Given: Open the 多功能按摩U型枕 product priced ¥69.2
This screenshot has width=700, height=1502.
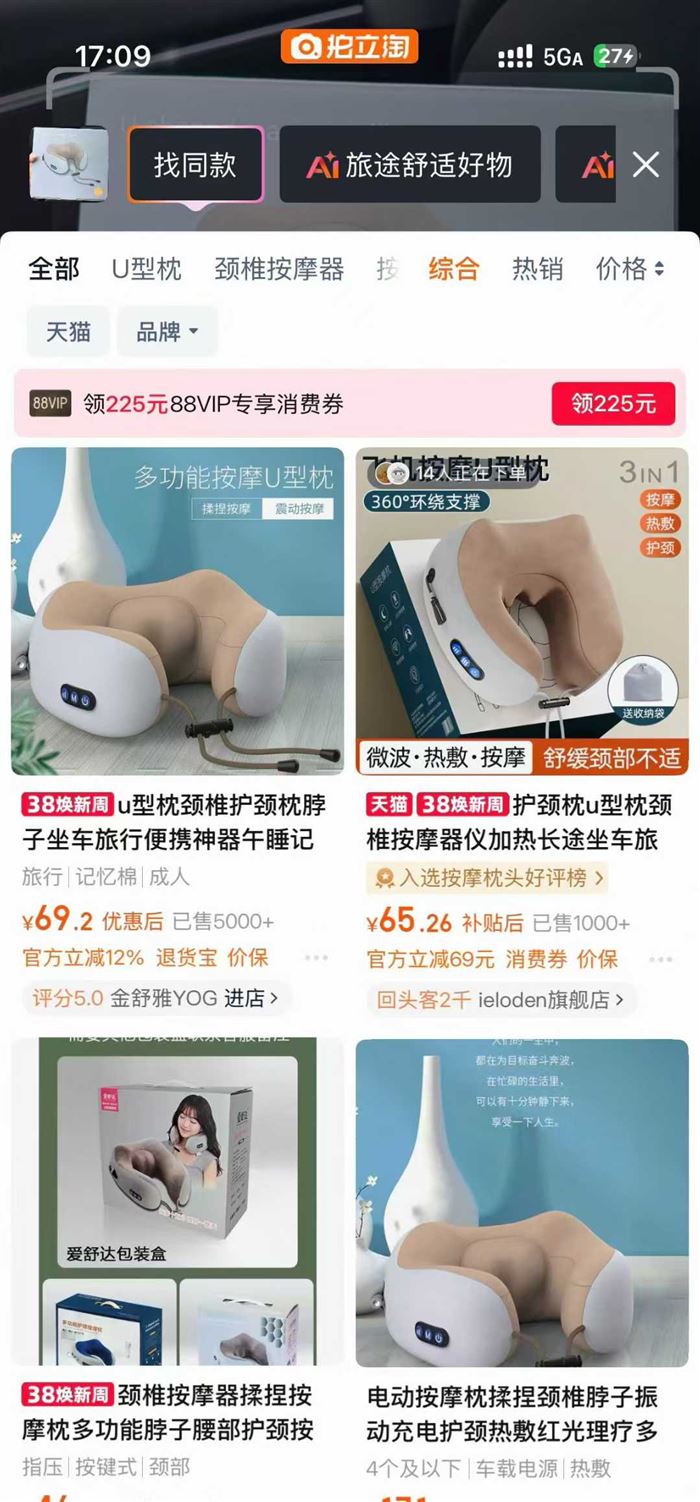Looking at the screenshot, I should (x=177, y=611).
